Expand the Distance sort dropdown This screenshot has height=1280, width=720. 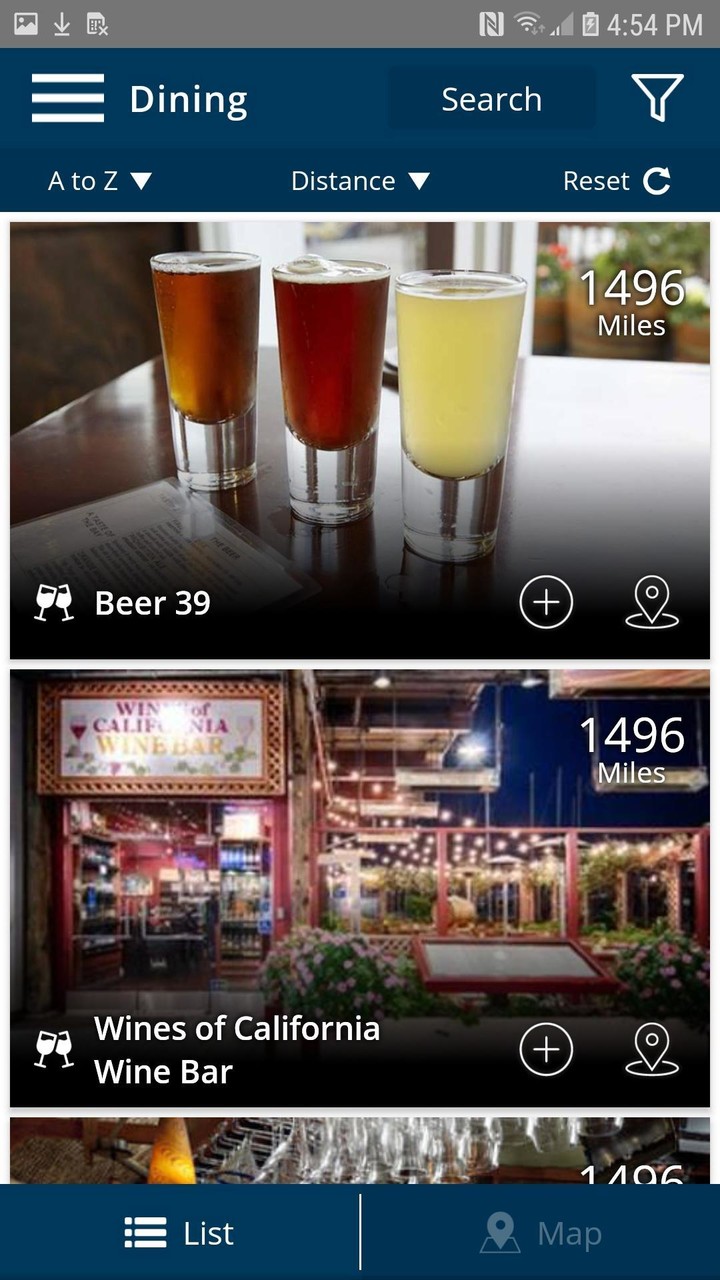360,181
